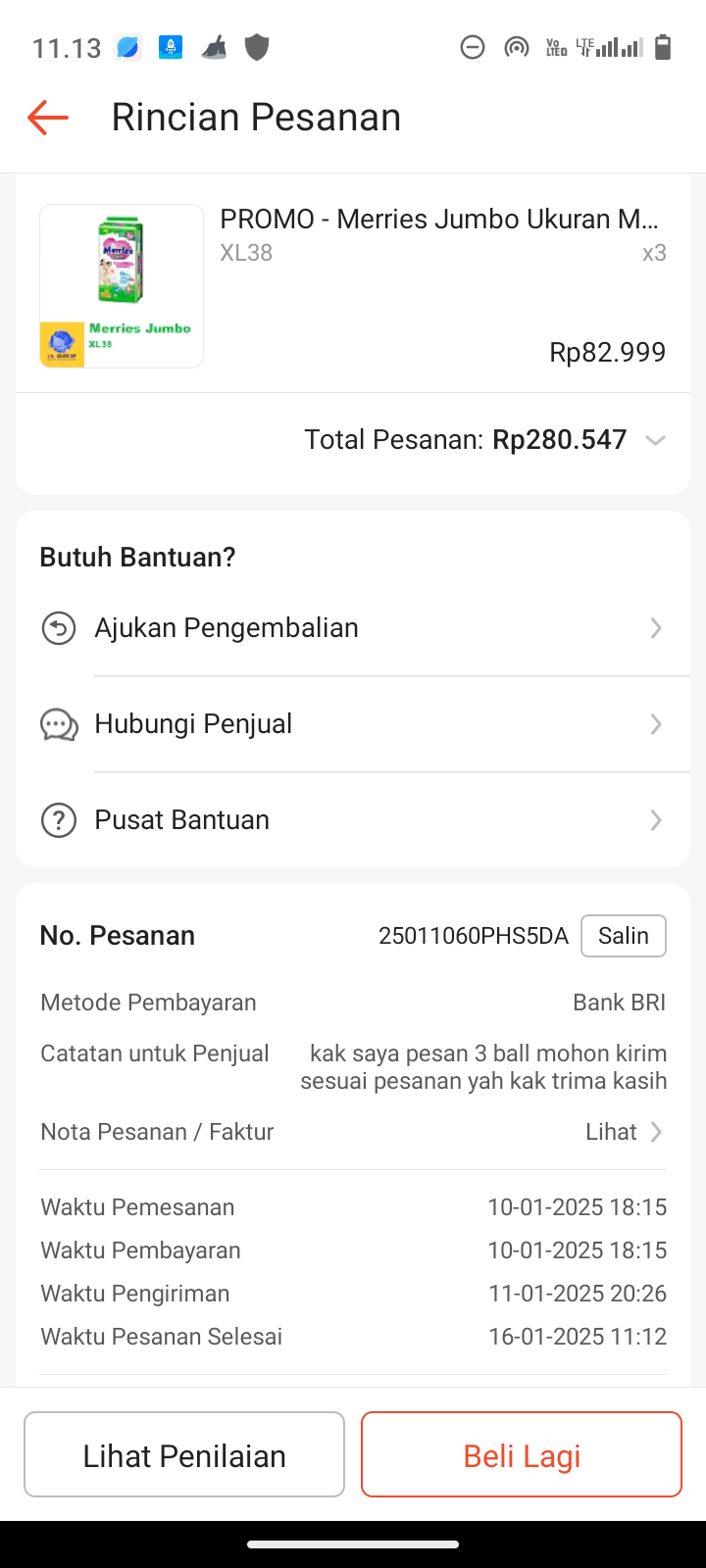Open the Merries Jumbo product item
706x1568 pixels.
[x=353, y=286]
